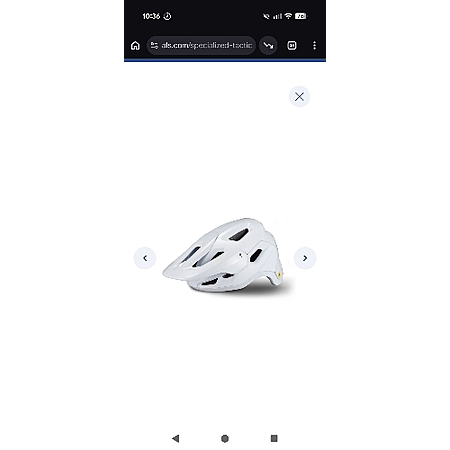Open the browser overflow menu
This screenshot has height=450, width=450.
314,45
